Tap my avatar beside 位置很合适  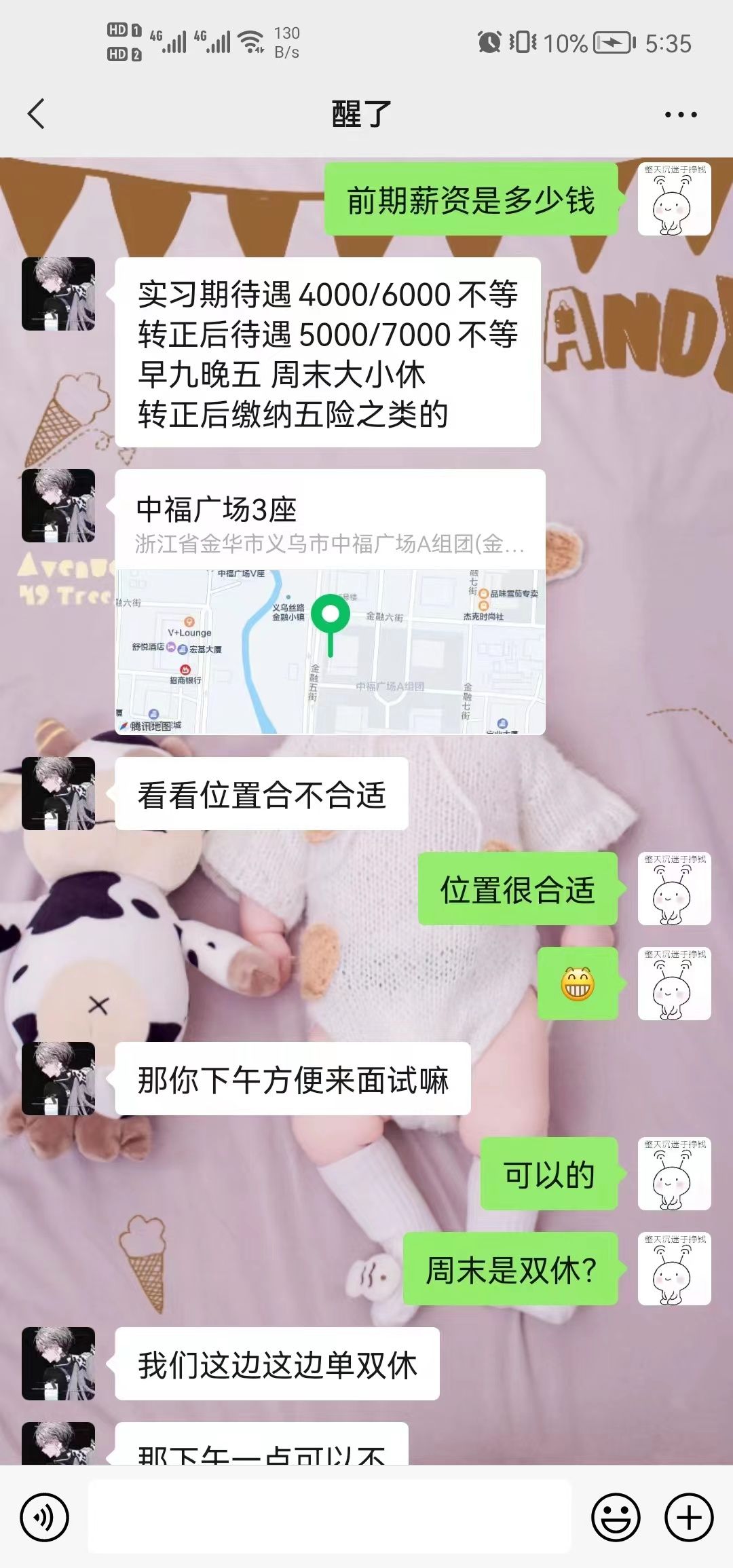[x=674, y=889]
